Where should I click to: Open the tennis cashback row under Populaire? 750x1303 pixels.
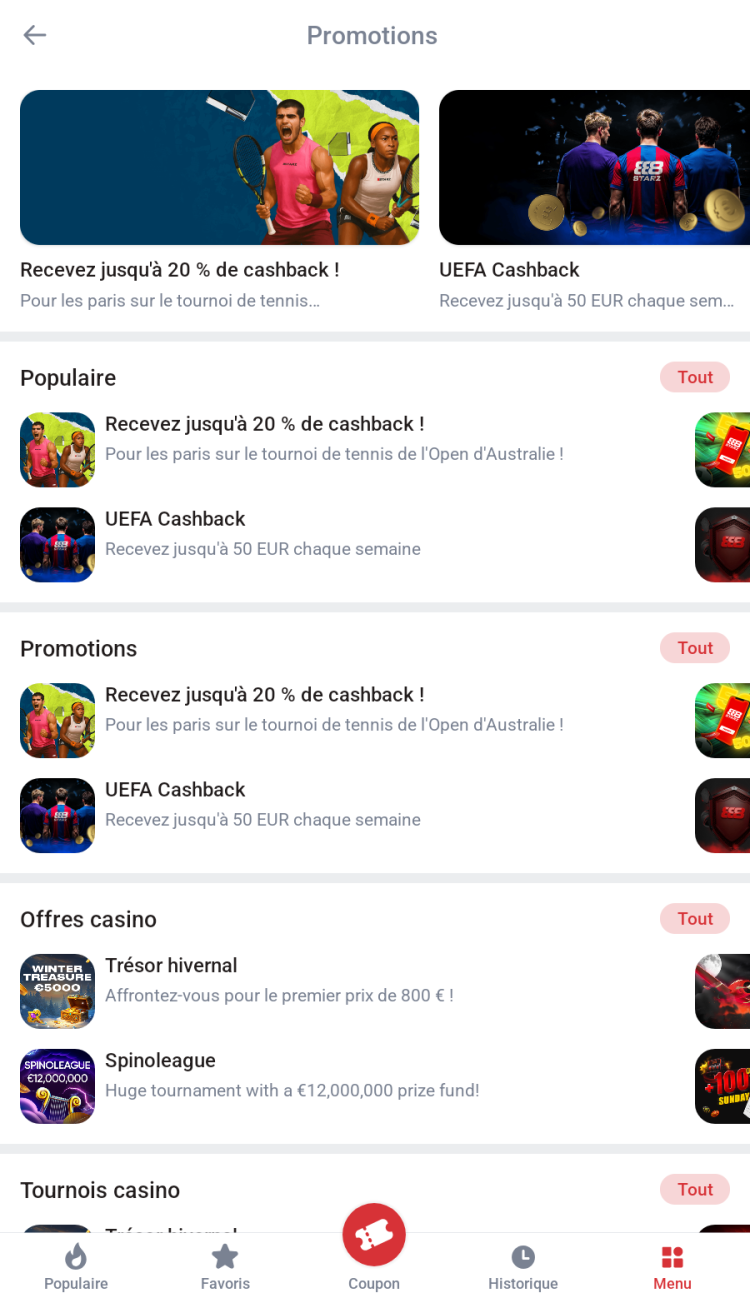(x=334, y=438)
